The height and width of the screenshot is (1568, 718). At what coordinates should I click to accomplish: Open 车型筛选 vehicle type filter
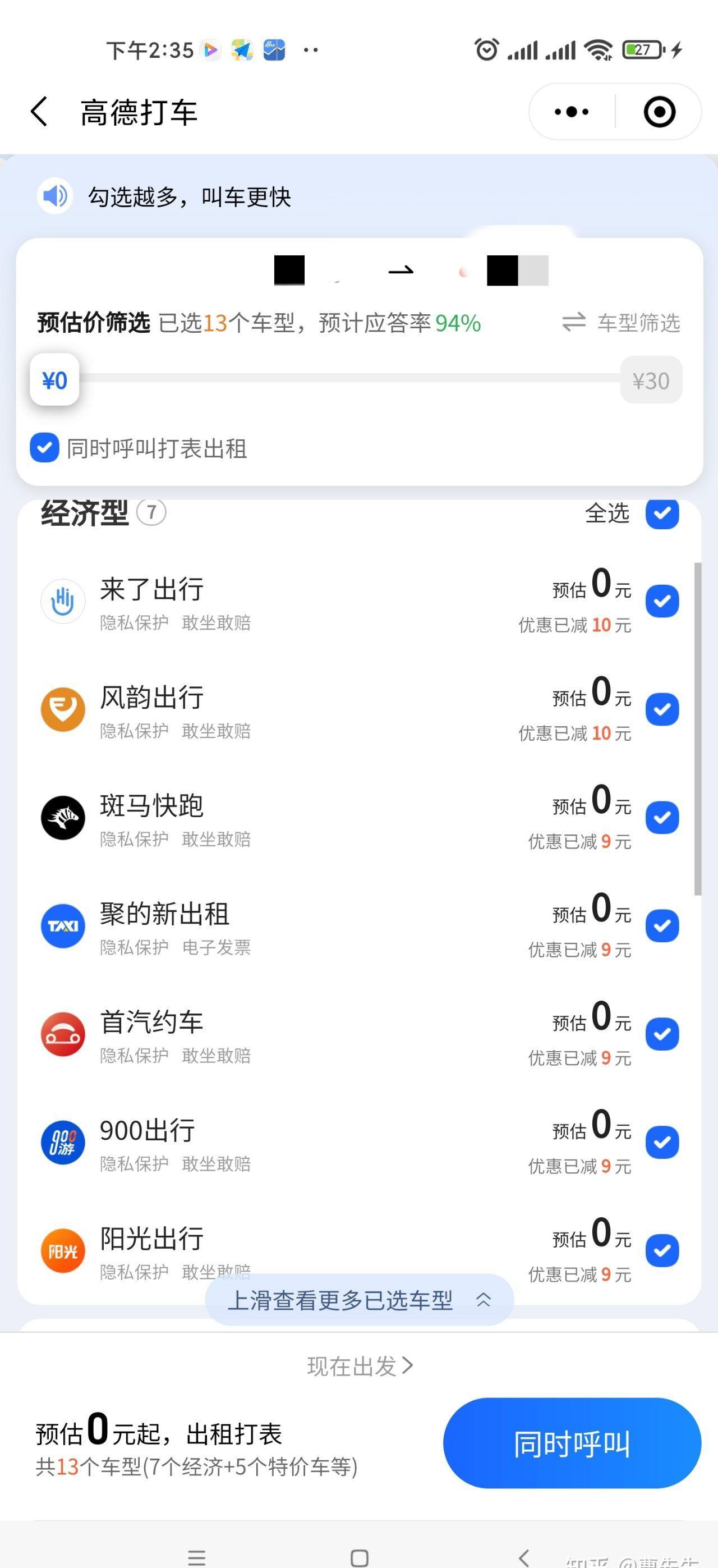coord(622,323)
